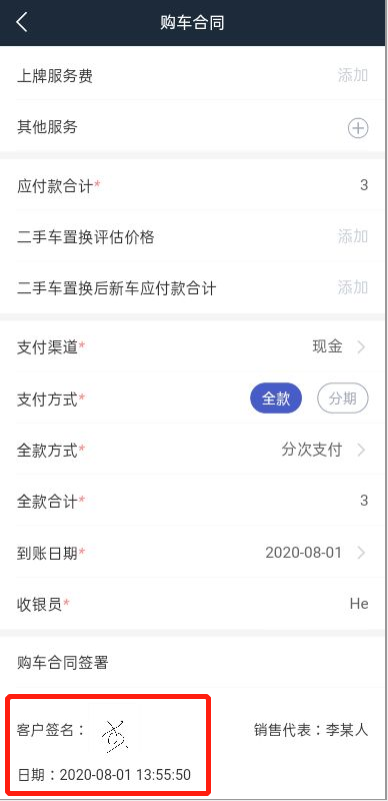This screenshot has height=801, width=388.
Task: Go back from the 购车合同 page
Action: tap(22, 22)
